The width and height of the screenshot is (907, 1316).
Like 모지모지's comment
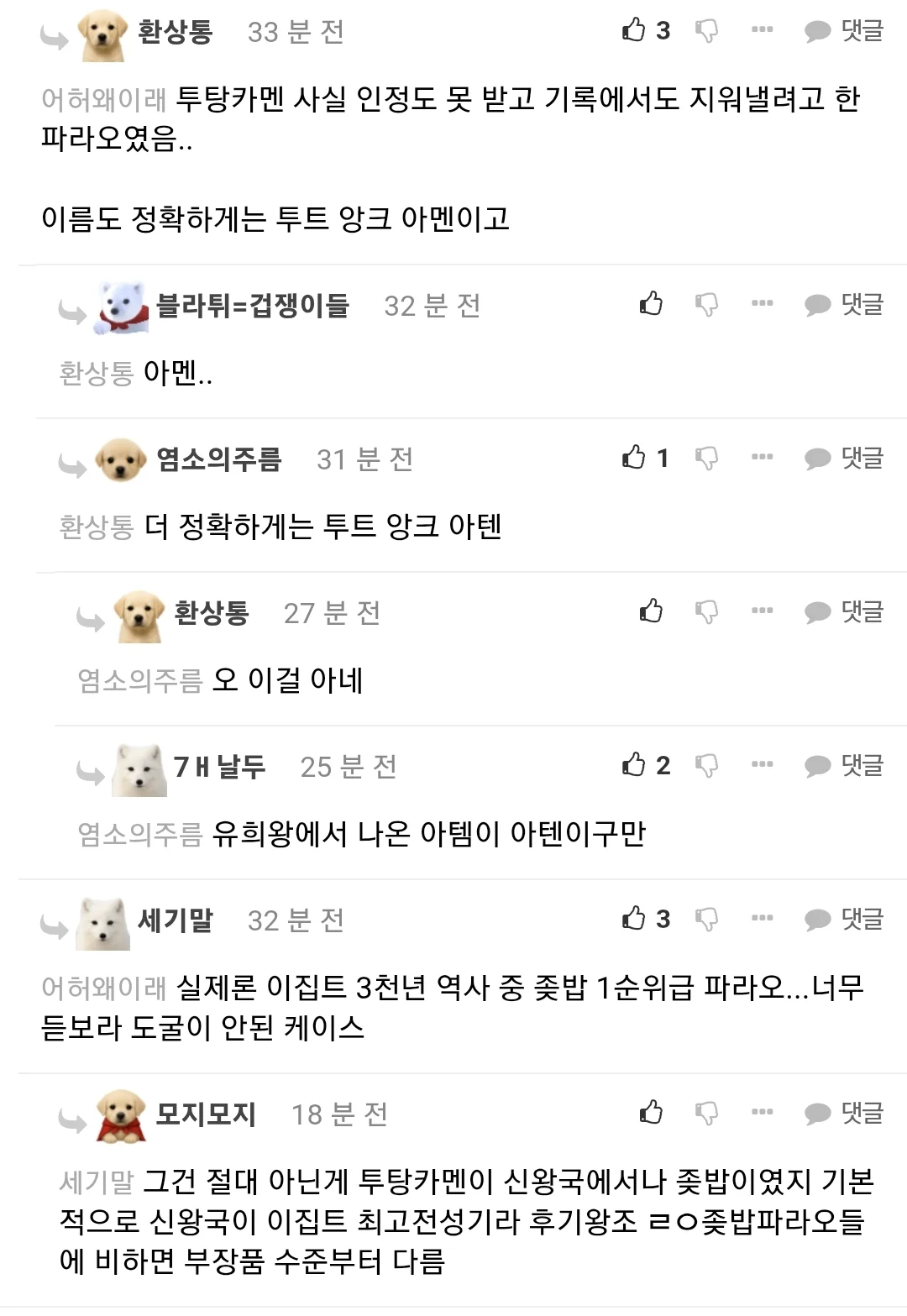tap(651, 1113)
